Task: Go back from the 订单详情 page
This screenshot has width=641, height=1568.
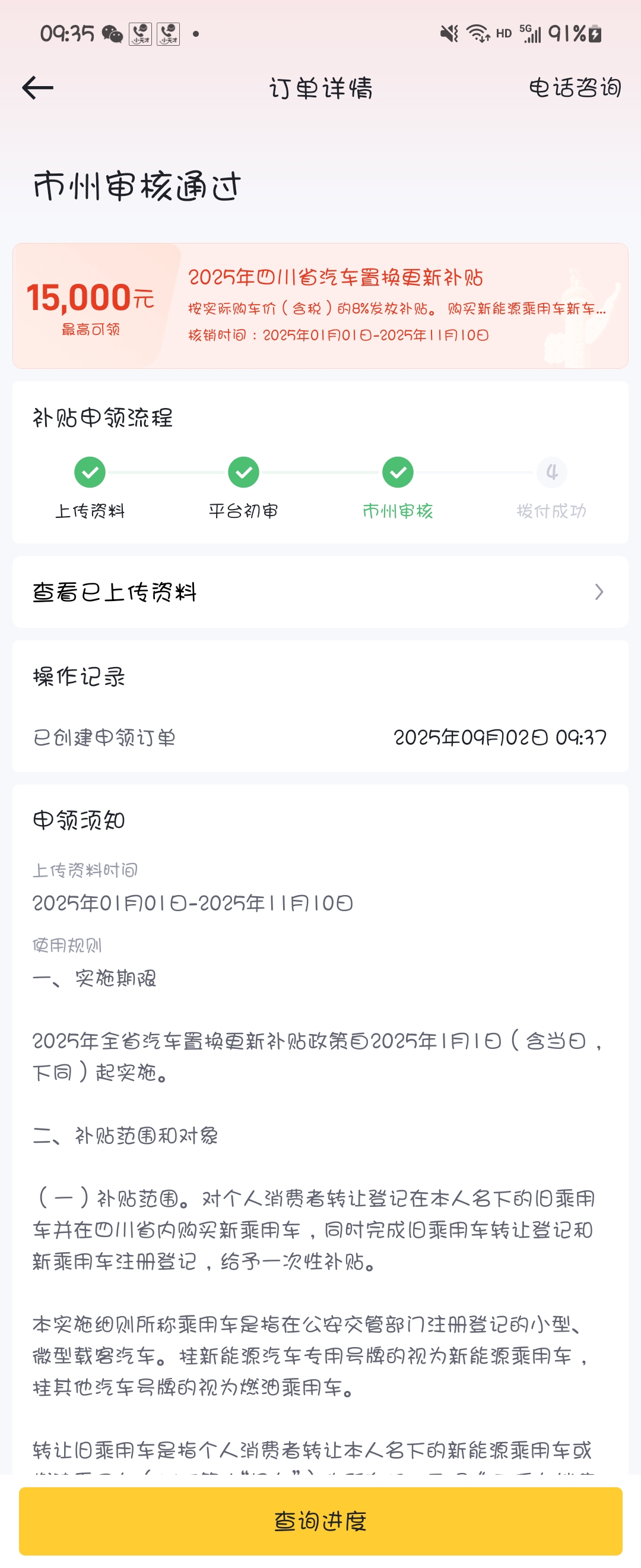Action: click(x=38, y=88)
